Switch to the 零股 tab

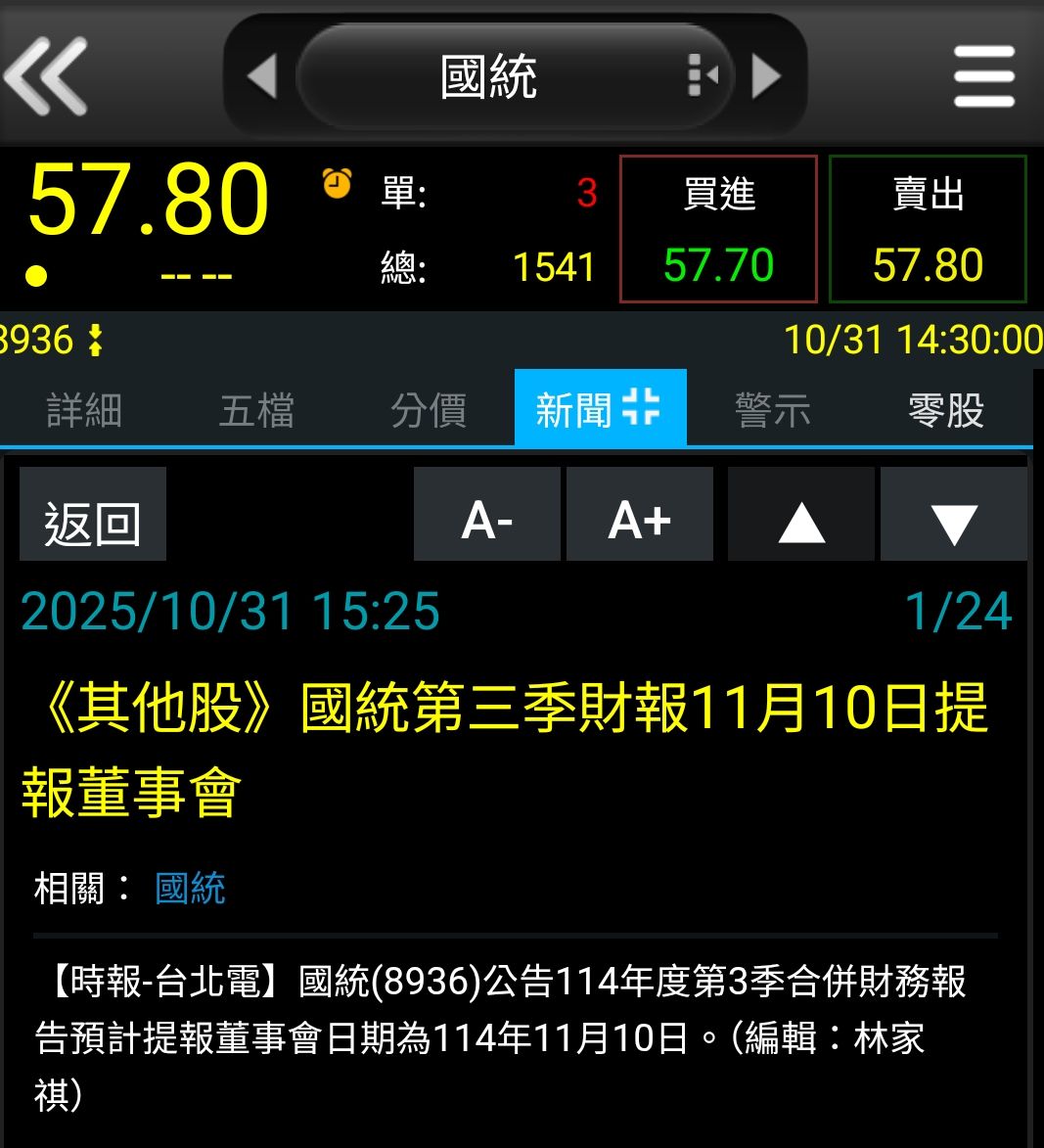pyautogui.click(x=945, y=410)
